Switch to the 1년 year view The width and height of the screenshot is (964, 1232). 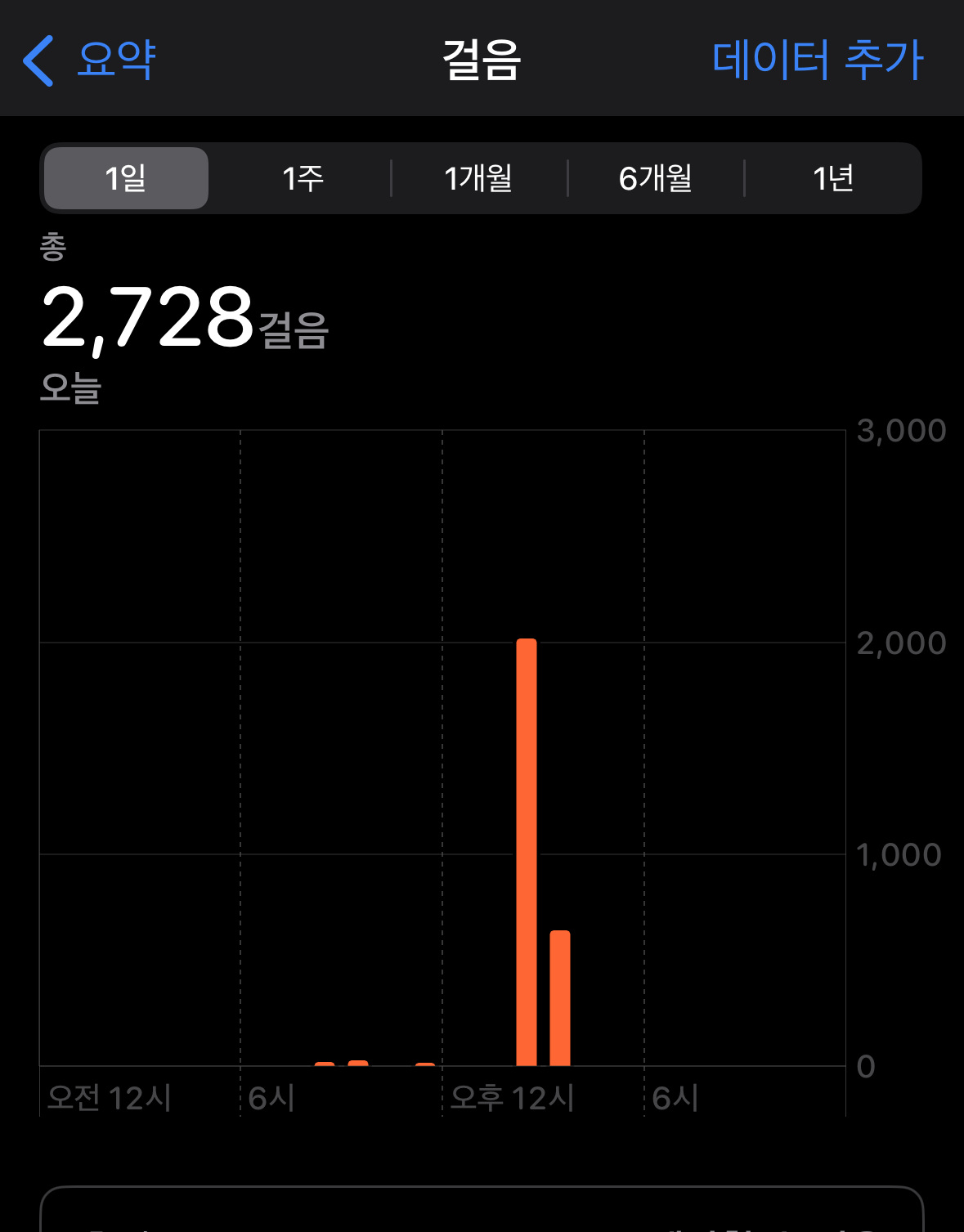pos(833,178)
